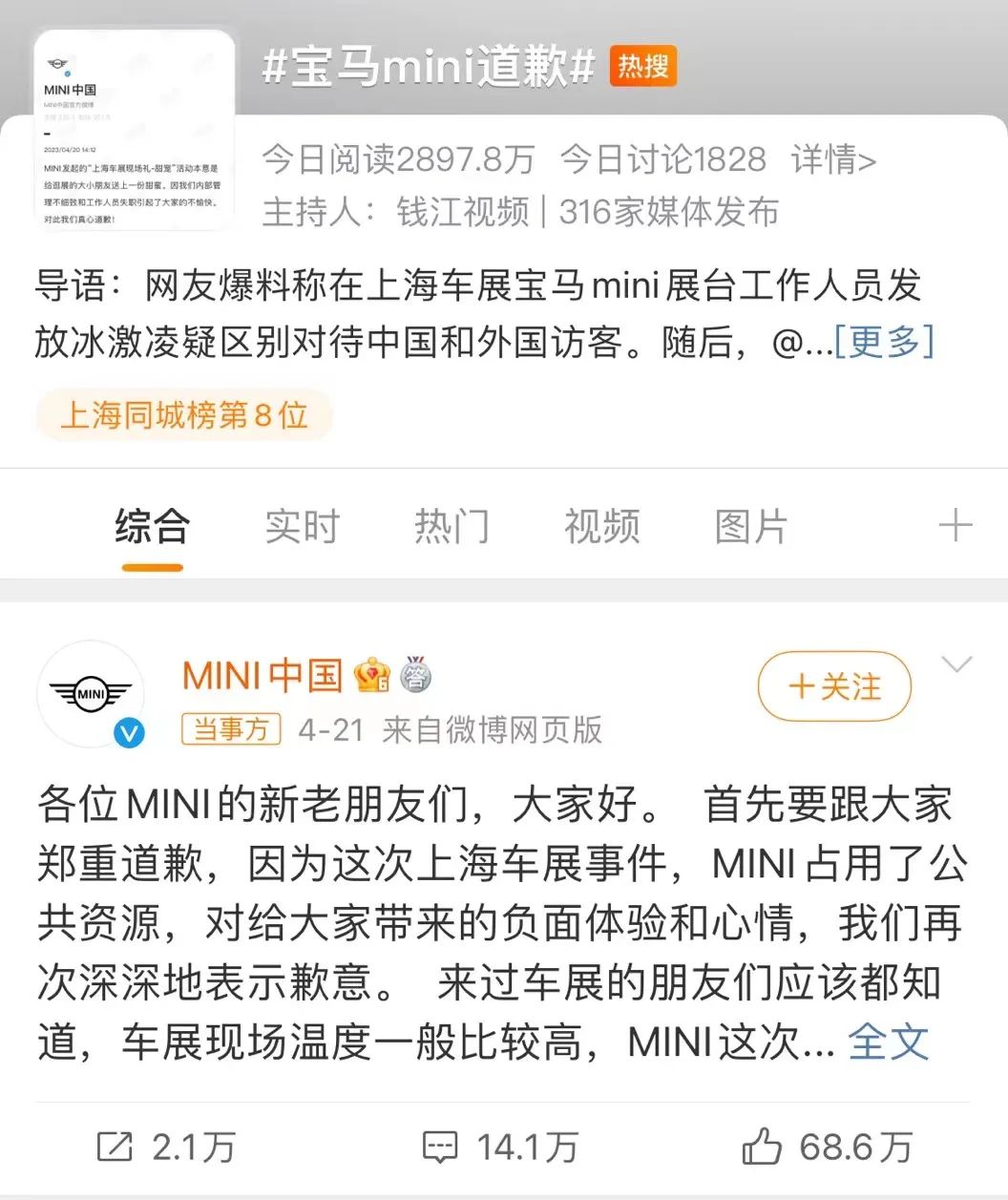Switch to the 视频 tab
This screenshot has height=1200, width=1008.
(x=601, y=527)
